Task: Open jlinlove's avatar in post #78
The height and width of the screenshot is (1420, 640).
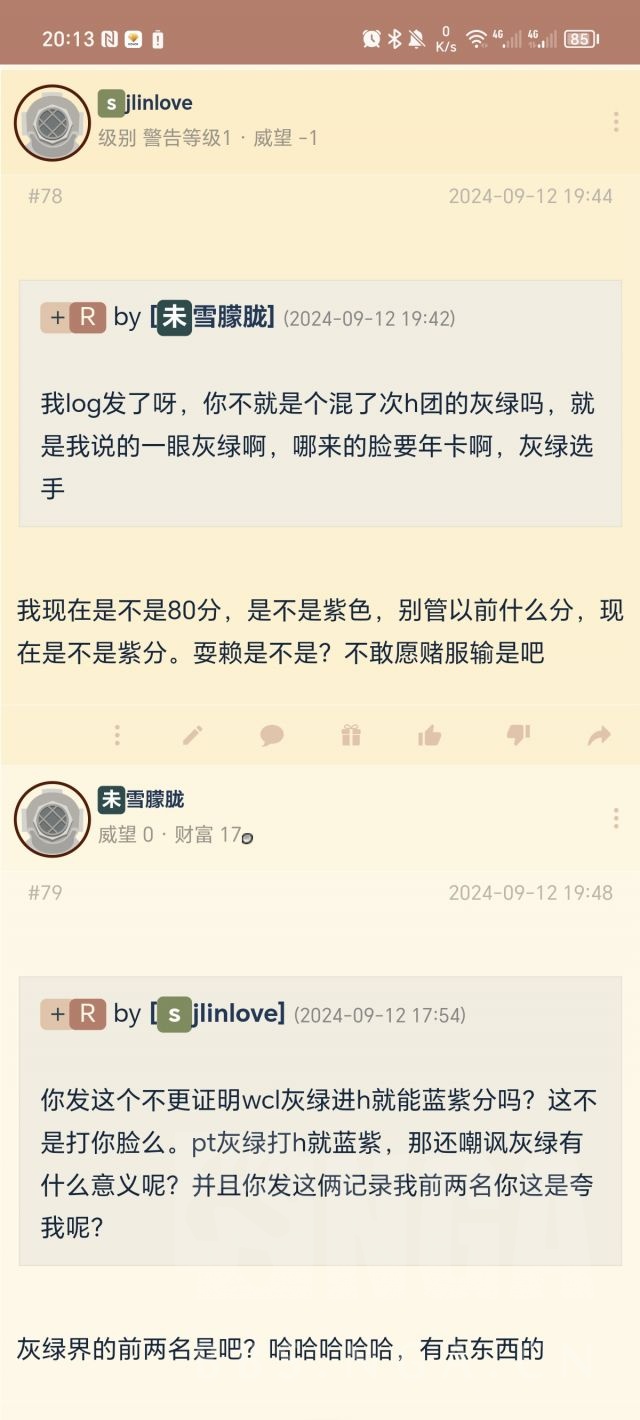Action: pos(52,122)
